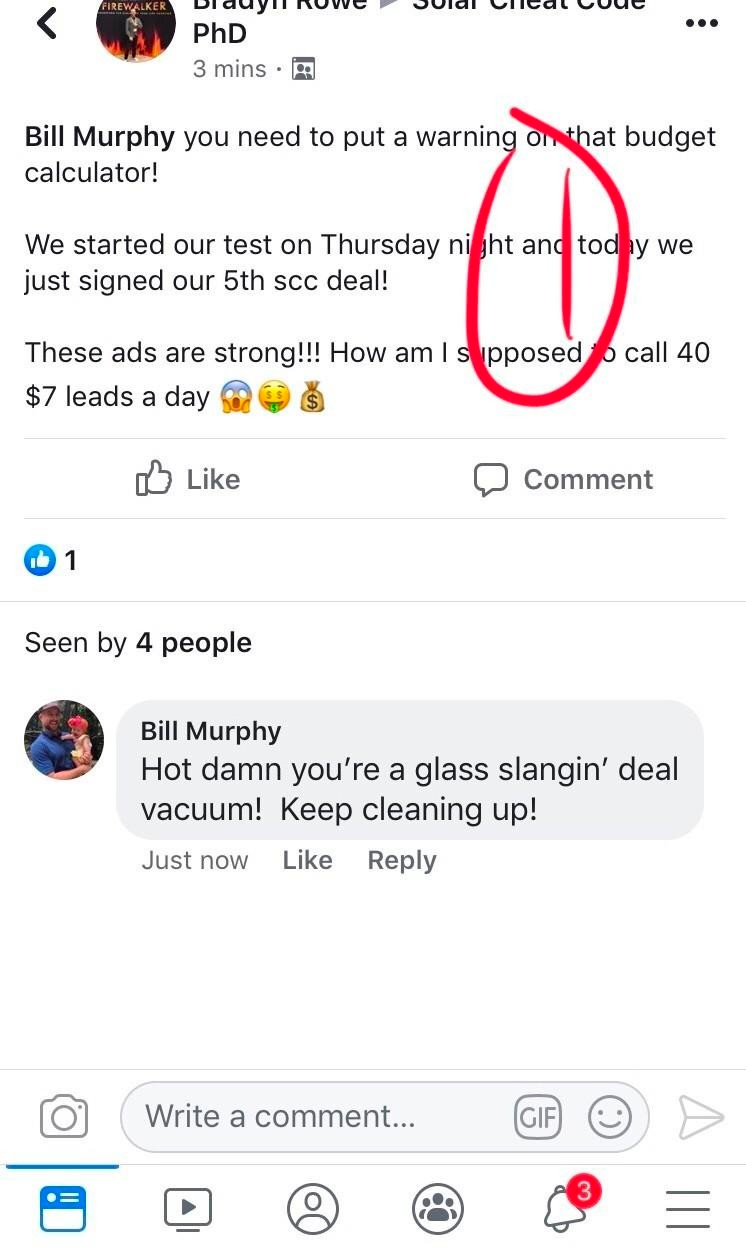
Task: Switch to the Watch video tab
Action: point(188,1208)
